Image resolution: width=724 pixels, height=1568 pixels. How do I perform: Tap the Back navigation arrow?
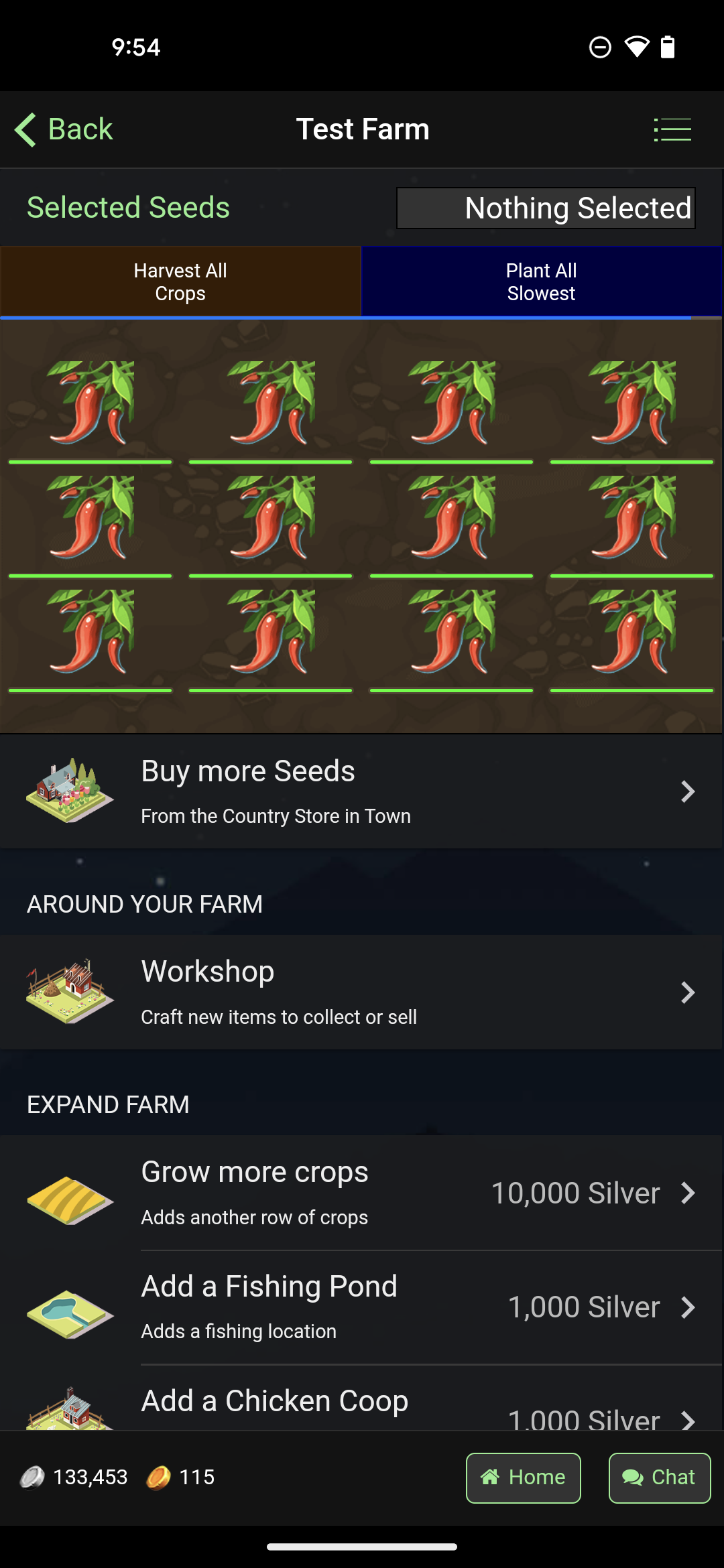[64, 128]
